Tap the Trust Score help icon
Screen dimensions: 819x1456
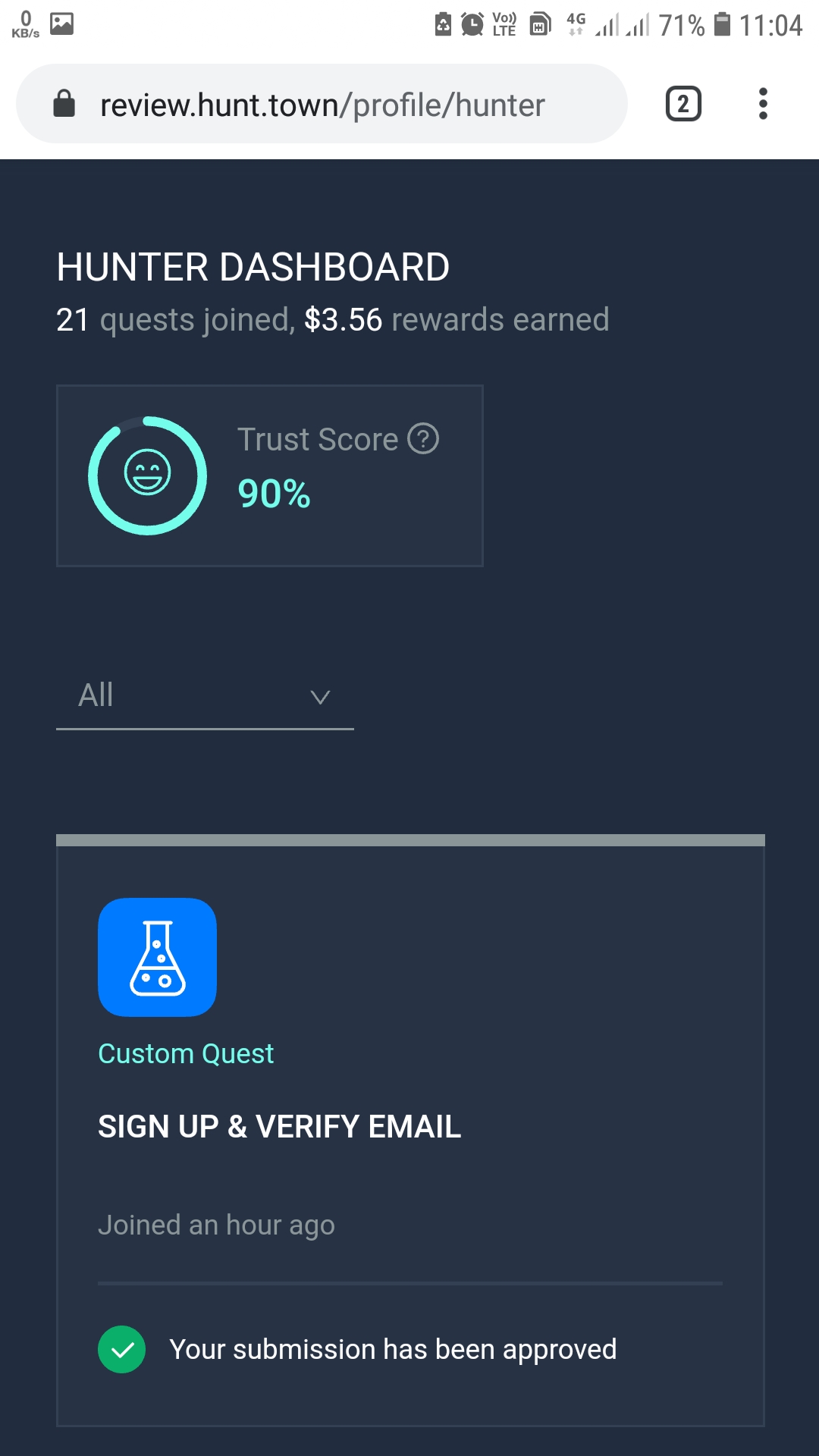coord(423,438)
